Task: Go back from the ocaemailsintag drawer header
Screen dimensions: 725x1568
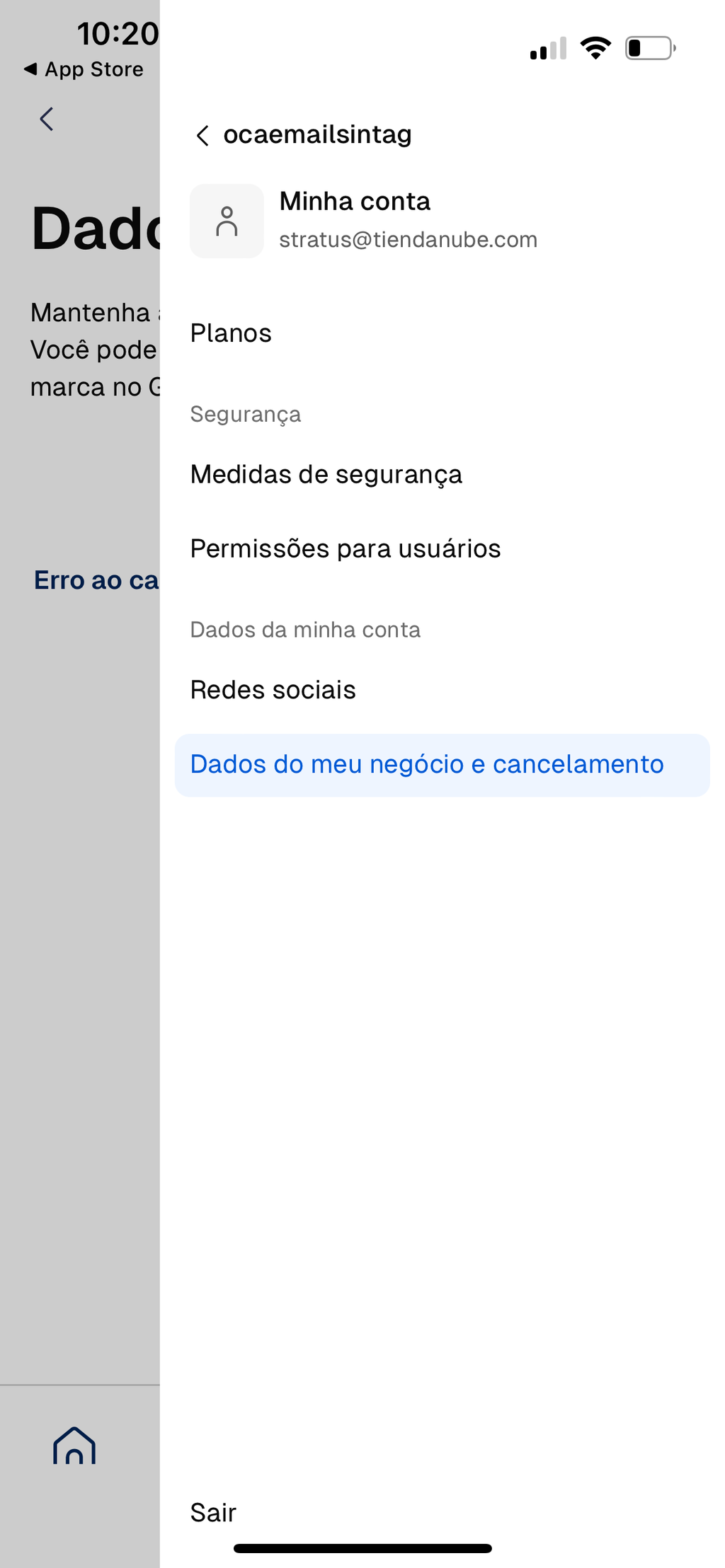Action: [x=202, y=135]
